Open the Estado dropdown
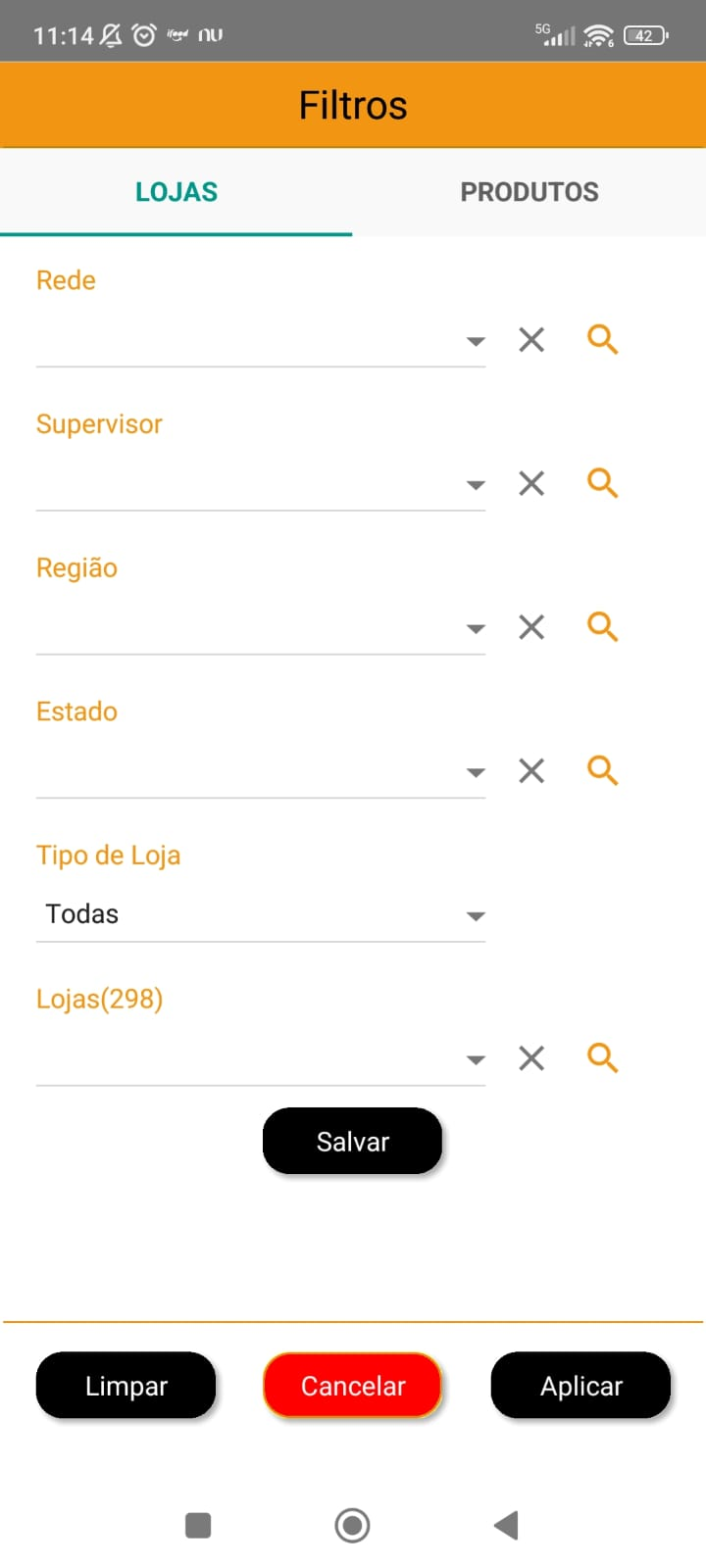This screenshot has width=706, height=1568. pyautogui.click(x=261, y=772)
